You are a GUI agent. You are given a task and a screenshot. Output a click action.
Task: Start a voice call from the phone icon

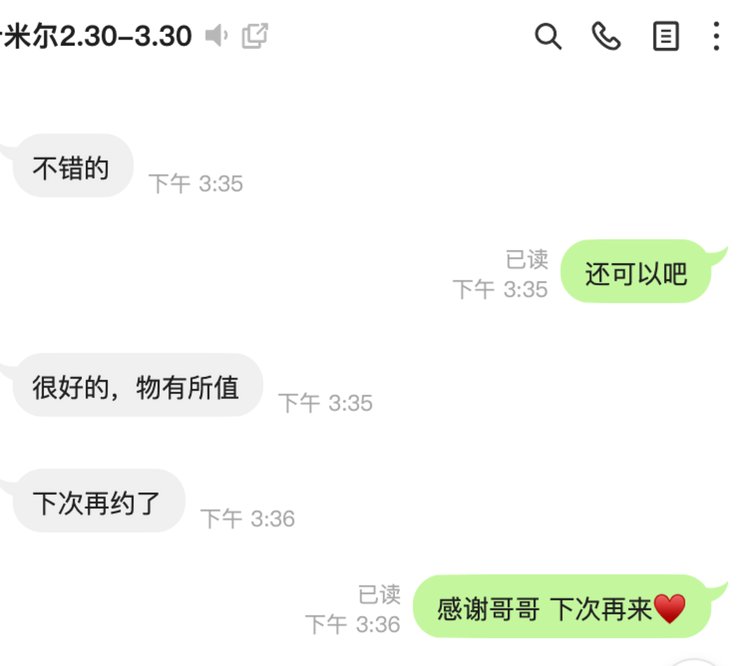click(x=606, y=37)
